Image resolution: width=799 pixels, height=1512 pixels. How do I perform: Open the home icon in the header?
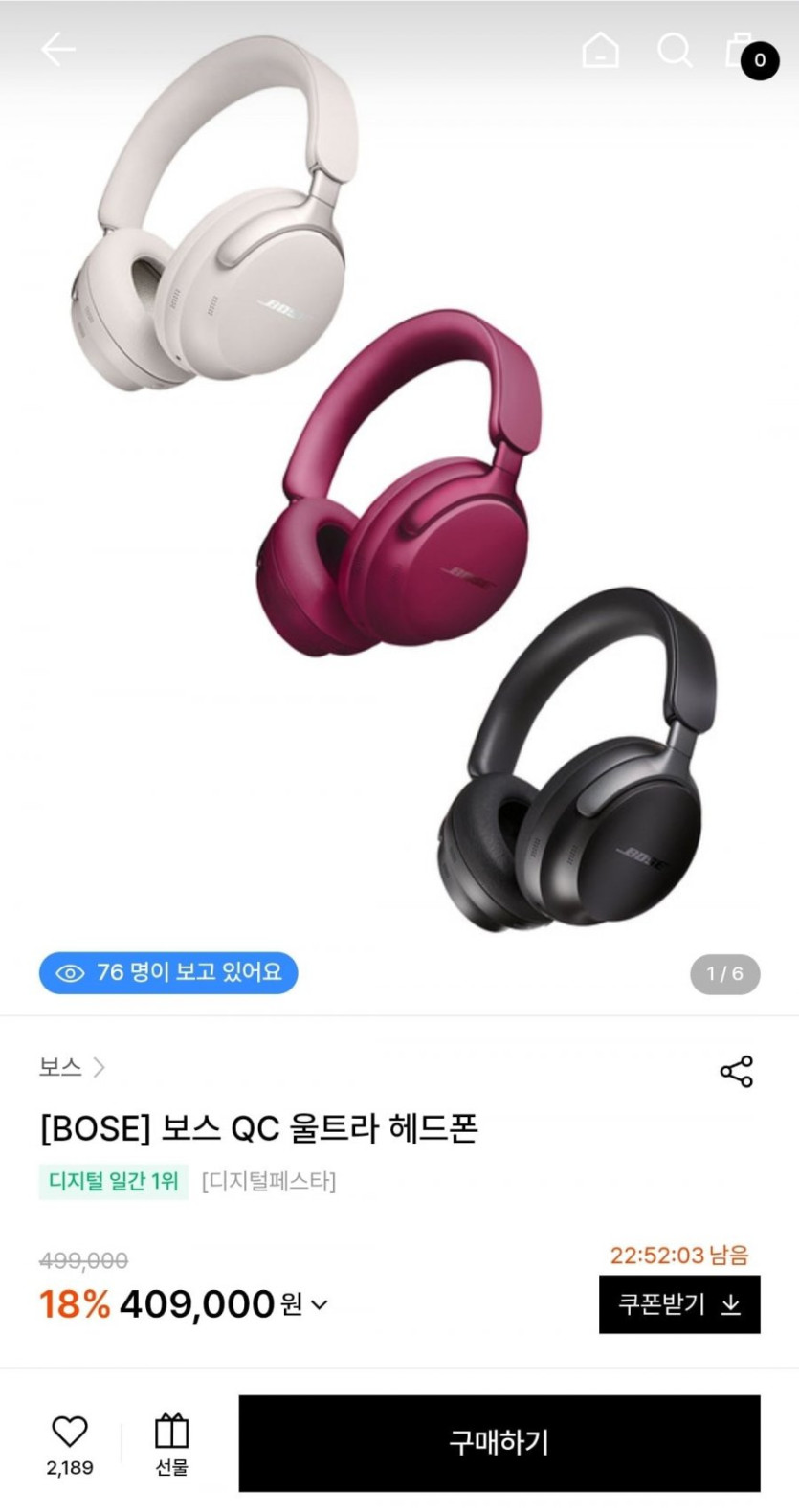600,50
